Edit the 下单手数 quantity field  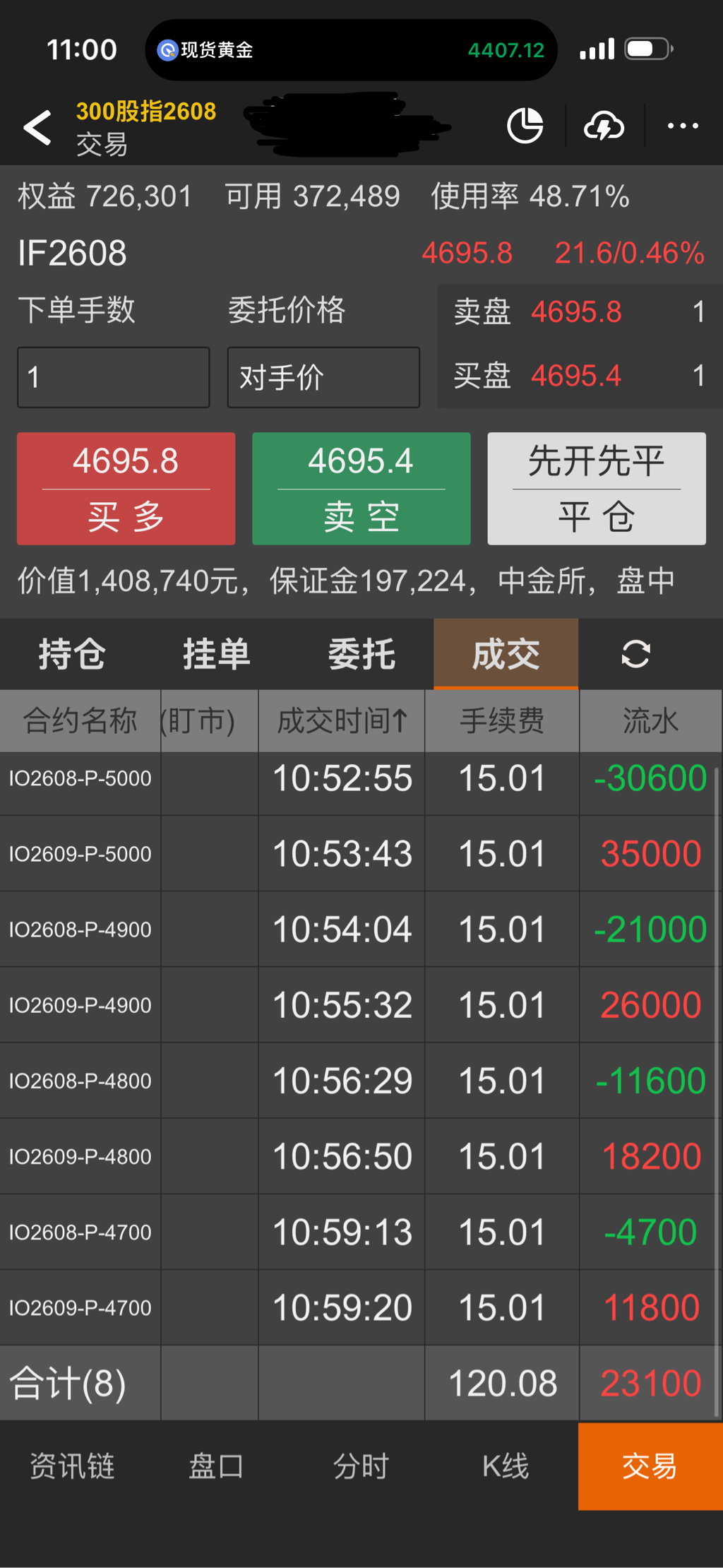(x=114, y=377)
